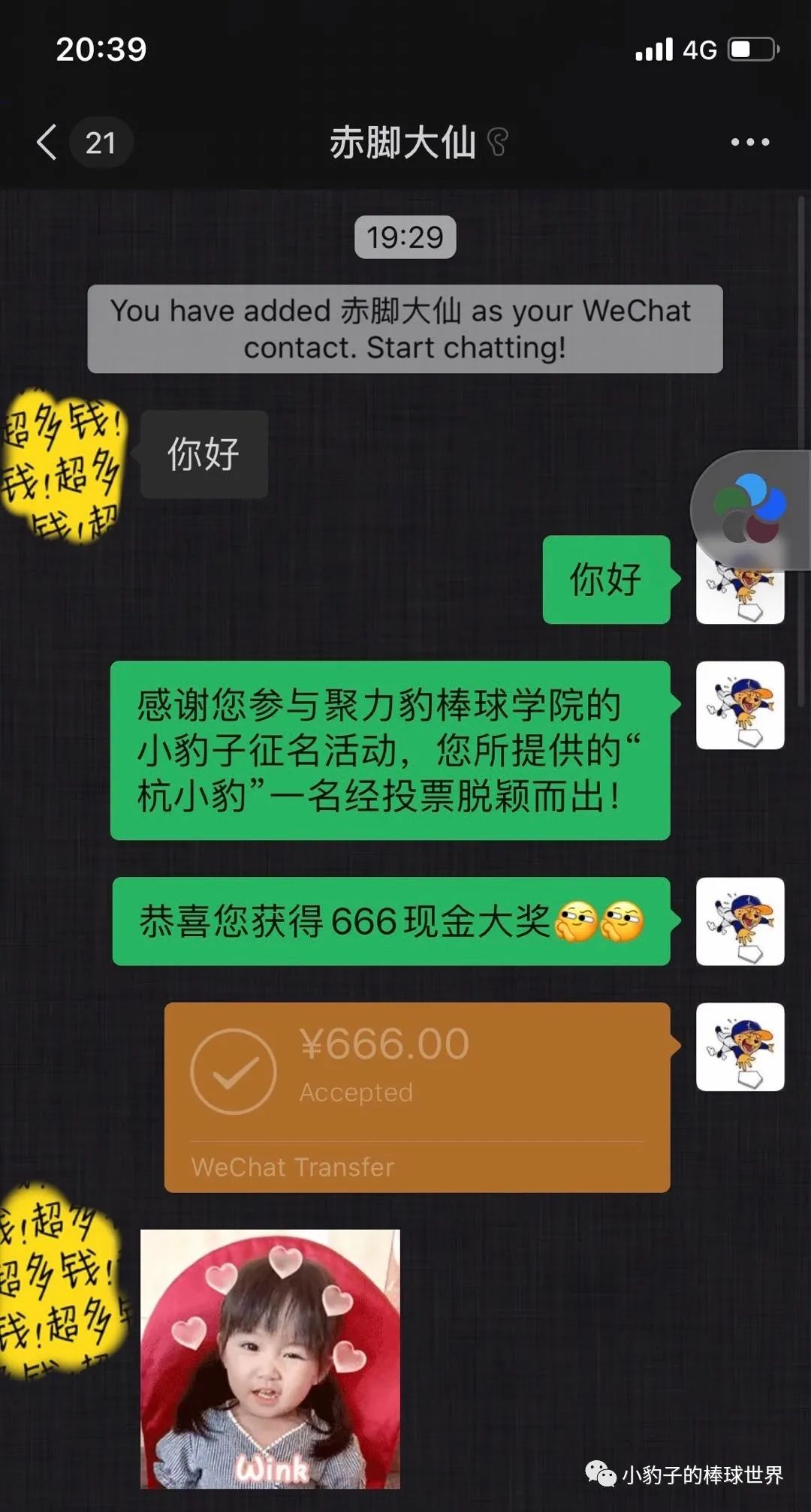Image resolution: width=811 pixels, height=1512 pixels.
Task: Open own avatar beside 恭喜您获得666 message
Action: pyautogui.click(x=740, y=921)
